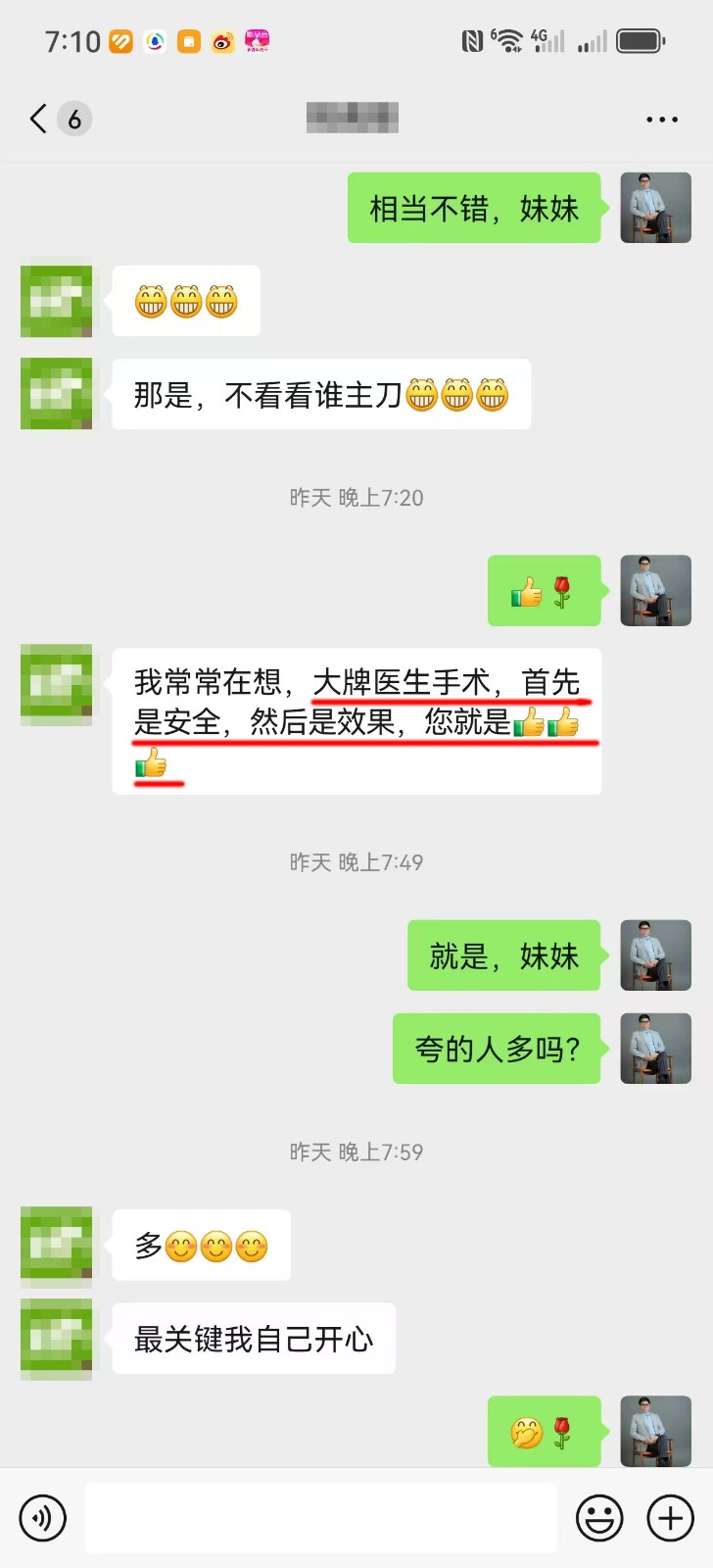Image resolution: width=713 pixels, height=1568 pixels.
Task: Open the plus attachments panel
Action: pyautogui.click(x=671, y=1518)
